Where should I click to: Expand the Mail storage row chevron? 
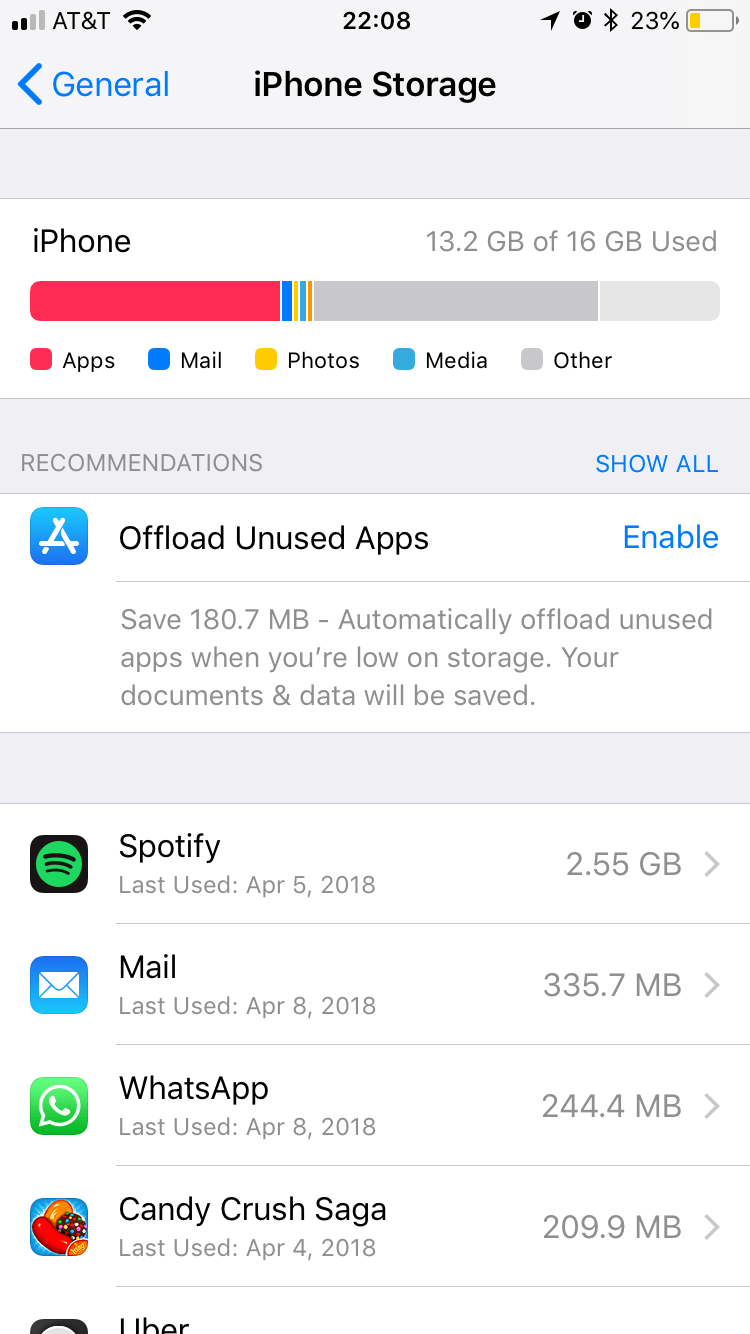(711, 985)
